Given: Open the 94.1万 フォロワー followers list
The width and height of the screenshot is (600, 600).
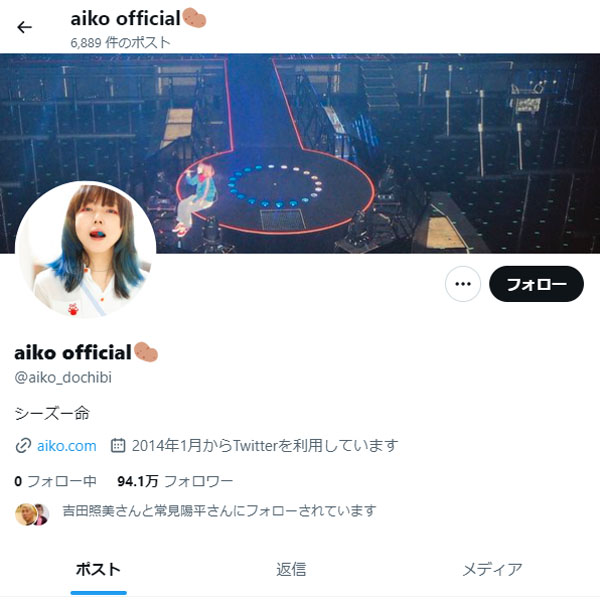Looking at the screenshot, I should [175, 480].
